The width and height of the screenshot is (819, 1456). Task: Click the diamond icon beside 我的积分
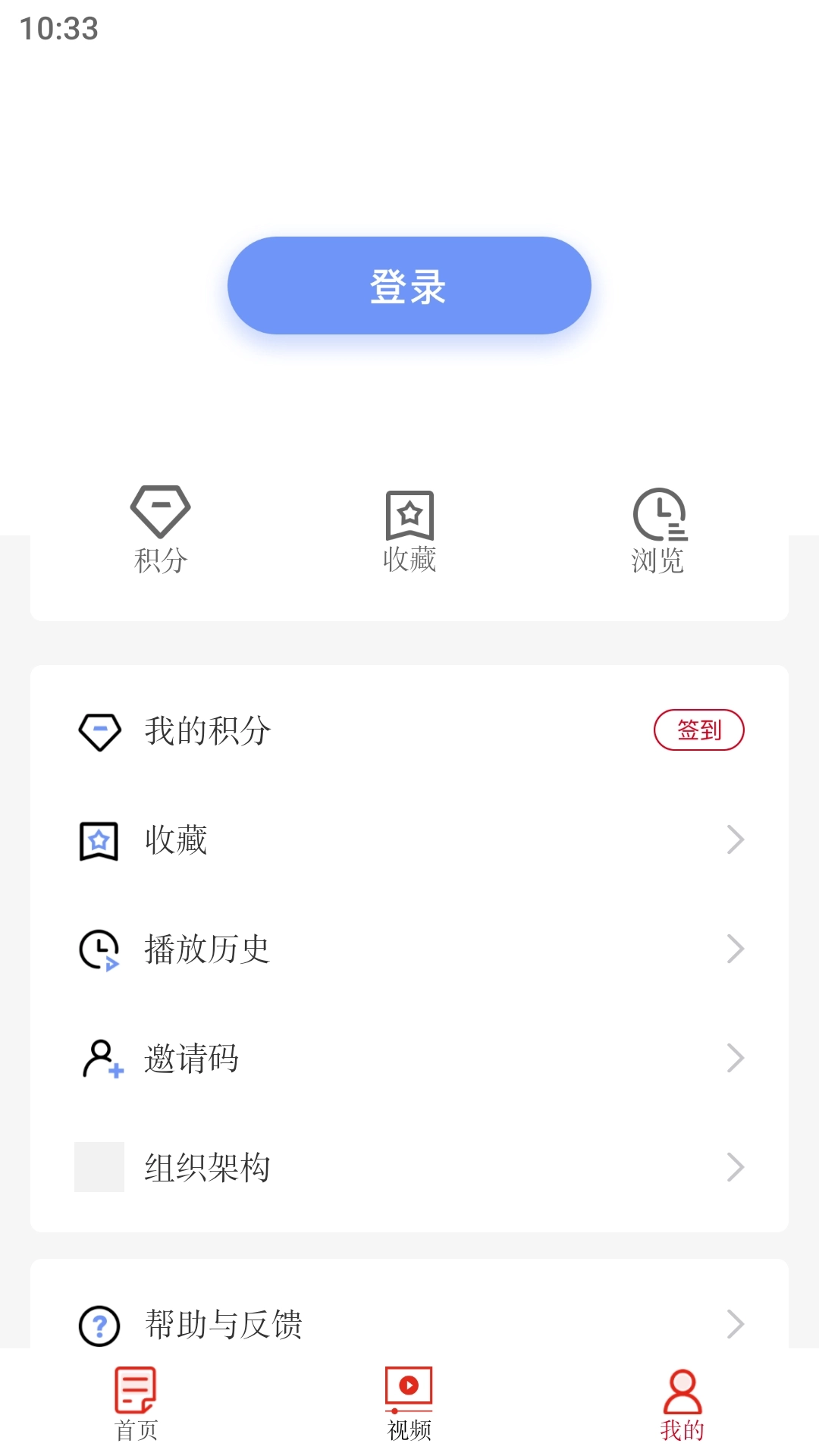[99, 730]
